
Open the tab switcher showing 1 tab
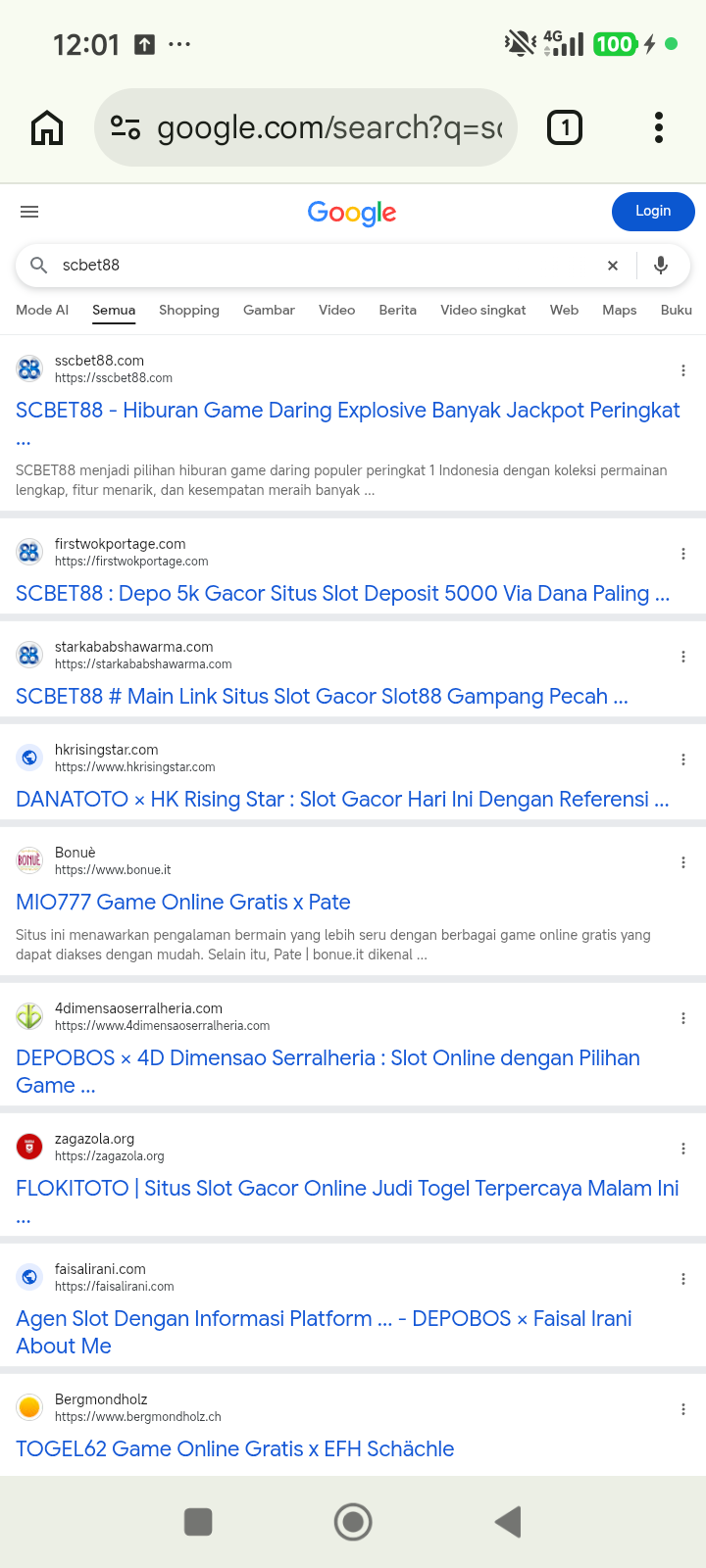coord(564,127)
